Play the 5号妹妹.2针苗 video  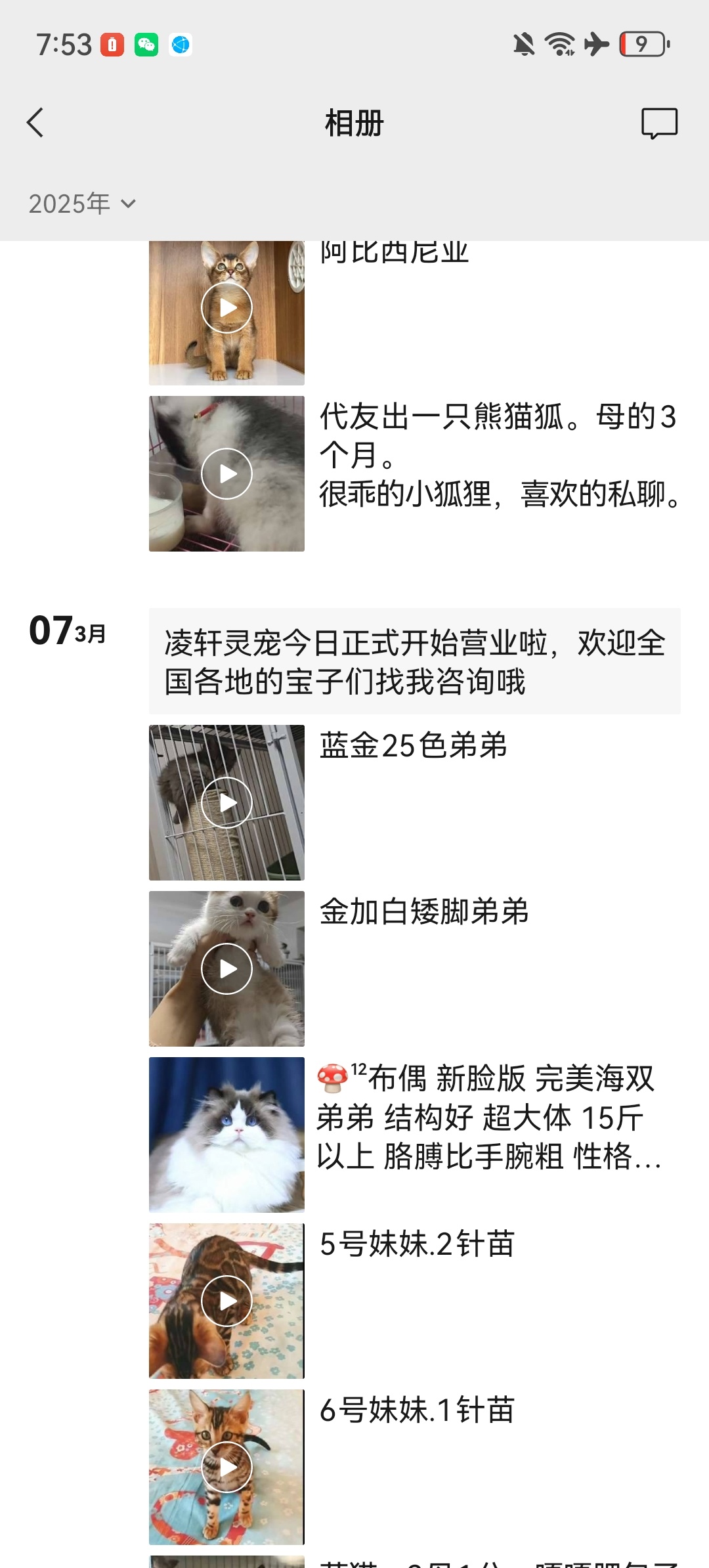pos(226,1301)
